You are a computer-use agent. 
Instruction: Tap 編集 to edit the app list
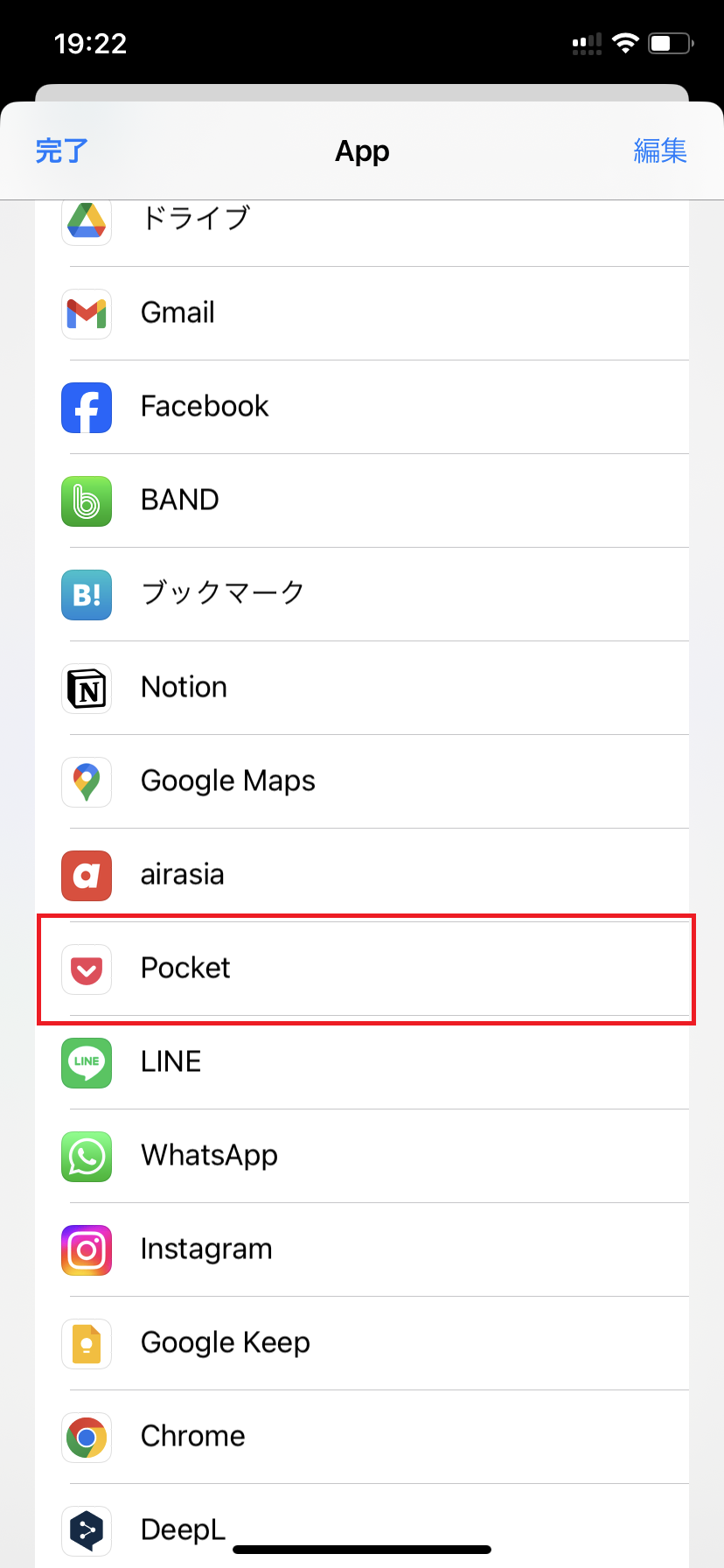point(659,150)
